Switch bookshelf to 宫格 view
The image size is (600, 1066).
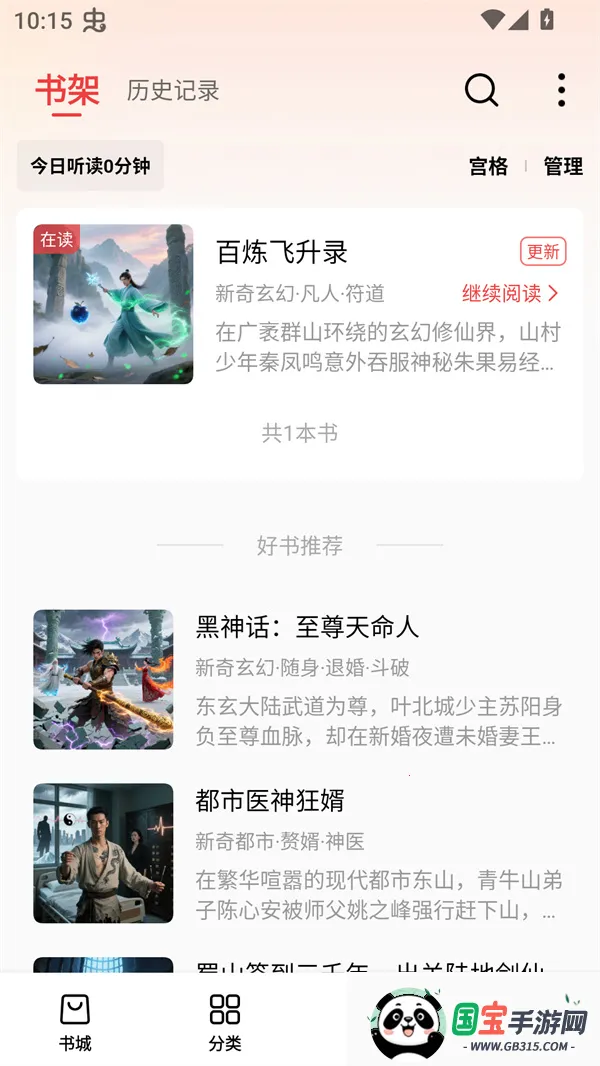click(488, 166)
